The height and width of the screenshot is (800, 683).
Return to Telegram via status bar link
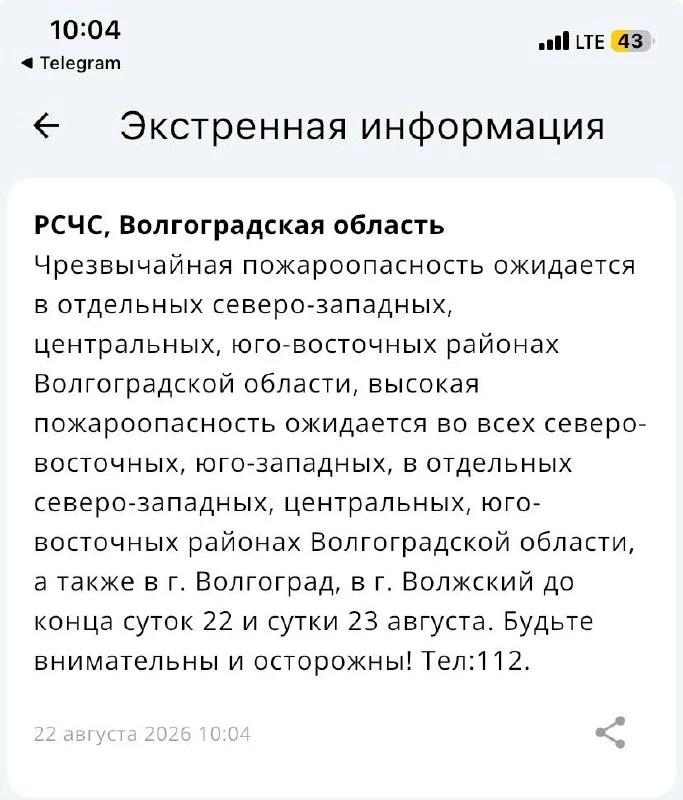(x=71, y=63)
